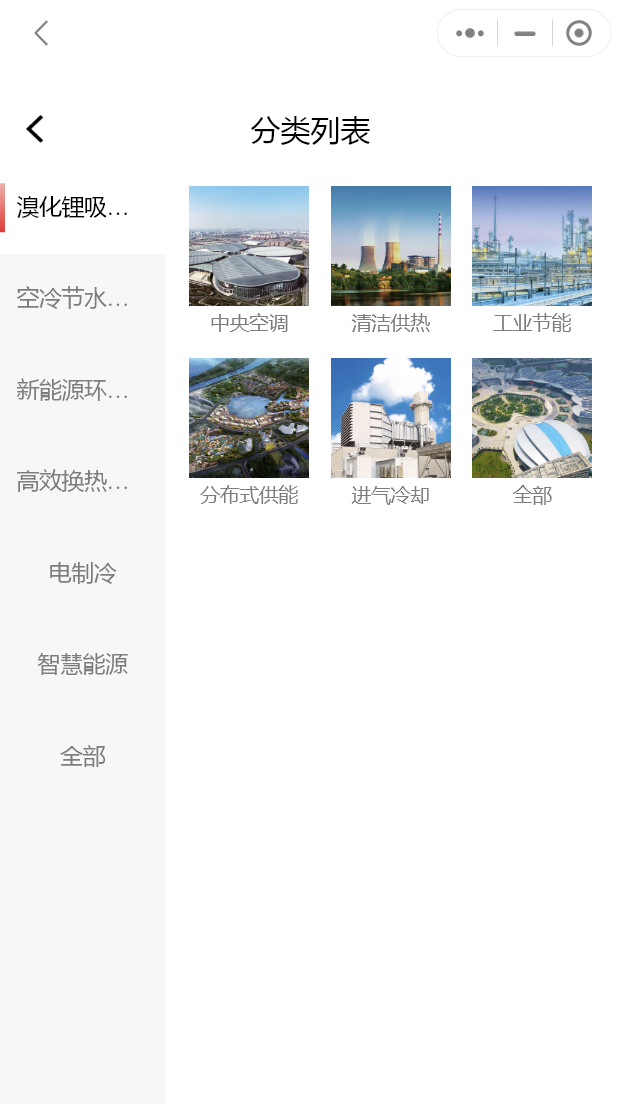
Task: Tap the top-left system back arrow
Action: 41,33
